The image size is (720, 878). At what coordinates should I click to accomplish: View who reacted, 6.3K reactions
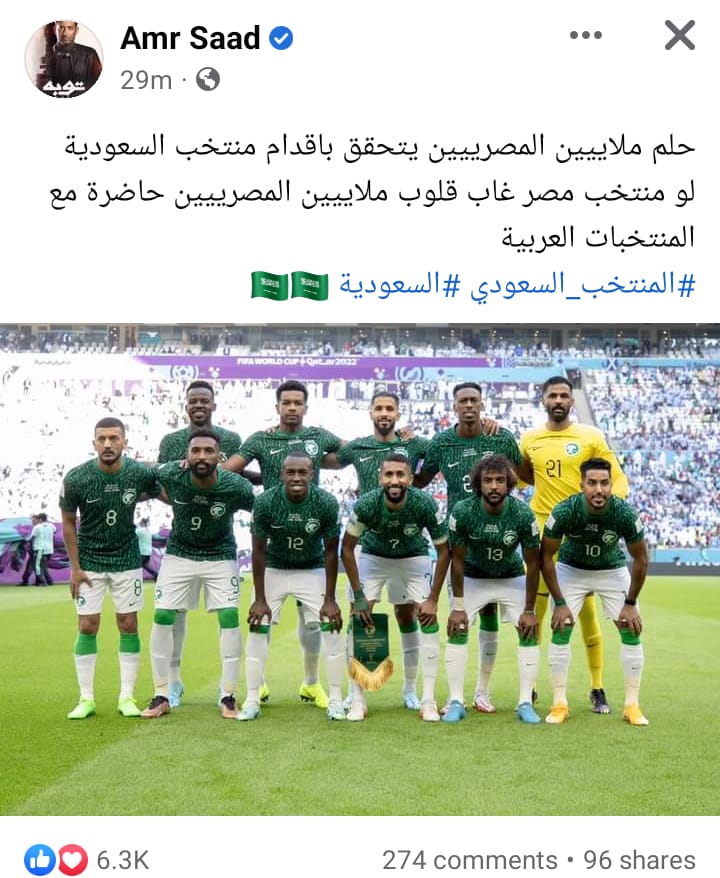click(88, 860)
